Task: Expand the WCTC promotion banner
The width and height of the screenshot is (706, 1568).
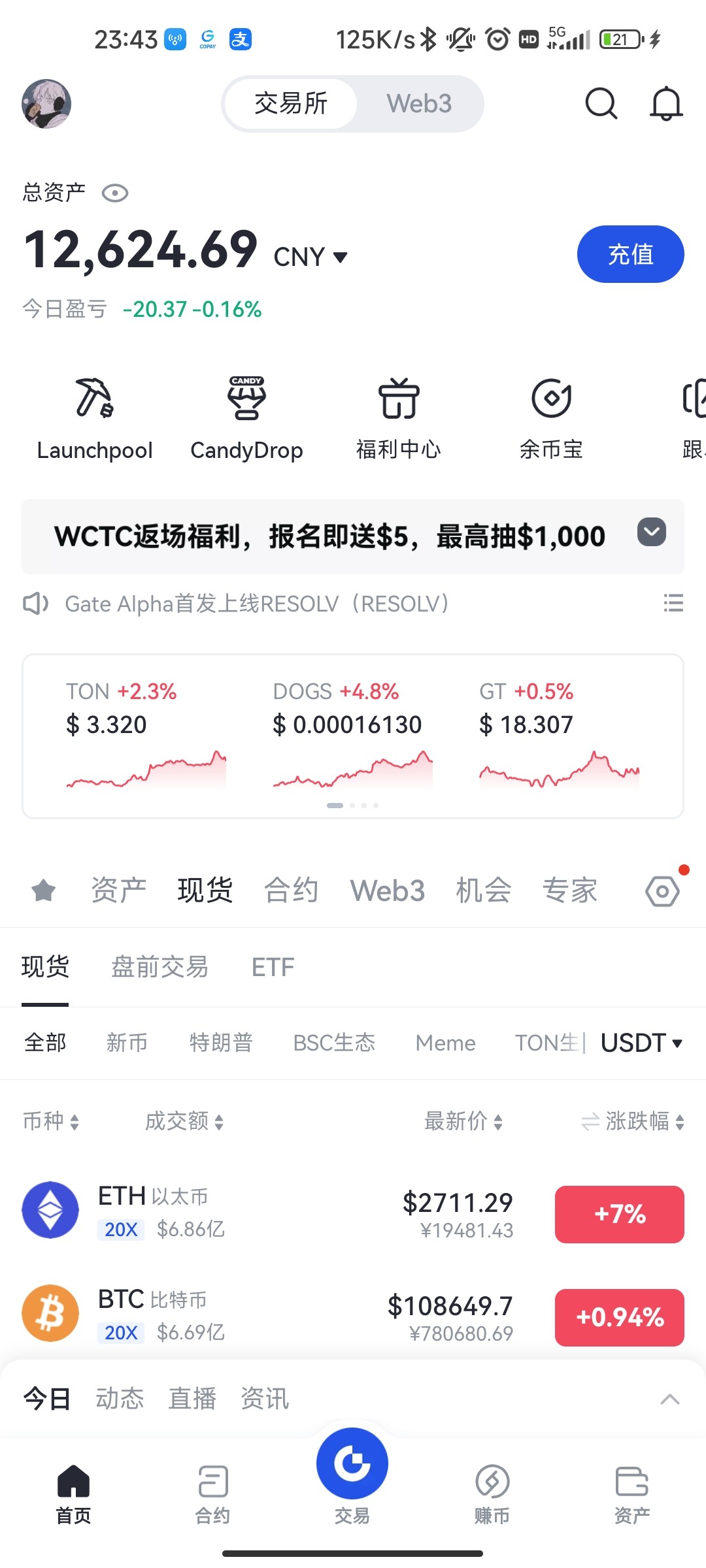Action: 652,532
